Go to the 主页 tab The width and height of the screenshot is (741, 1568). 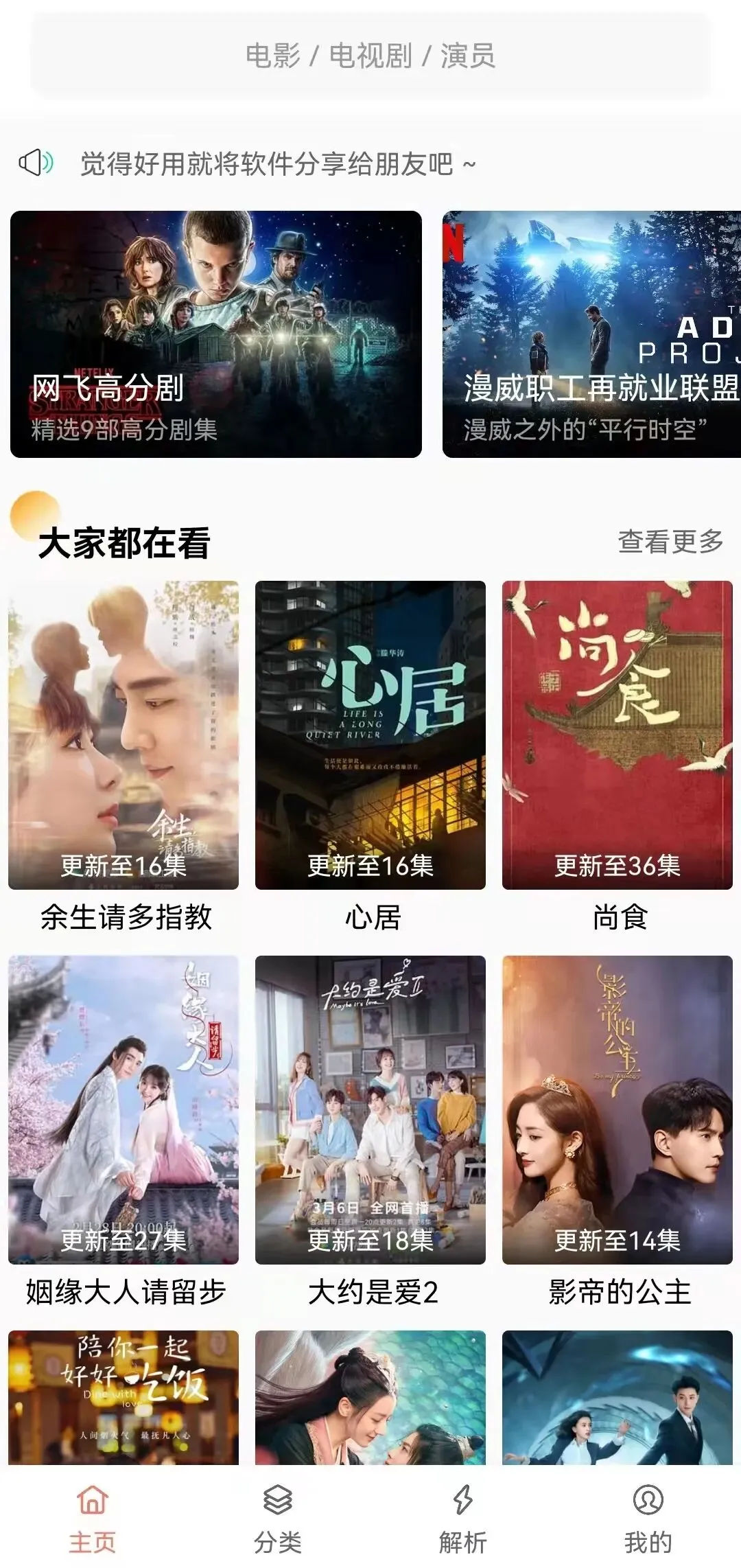coord(93,1519)
